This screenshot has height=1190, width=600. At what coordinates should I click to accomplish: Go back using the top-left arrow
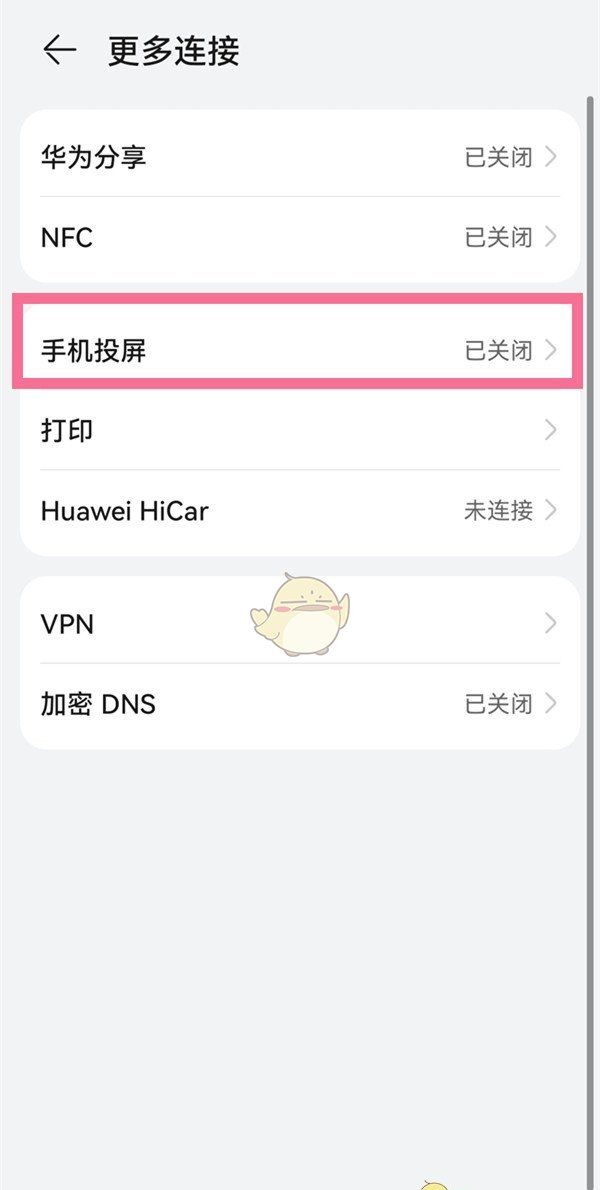pyautogui.click(x=60, y=50)
